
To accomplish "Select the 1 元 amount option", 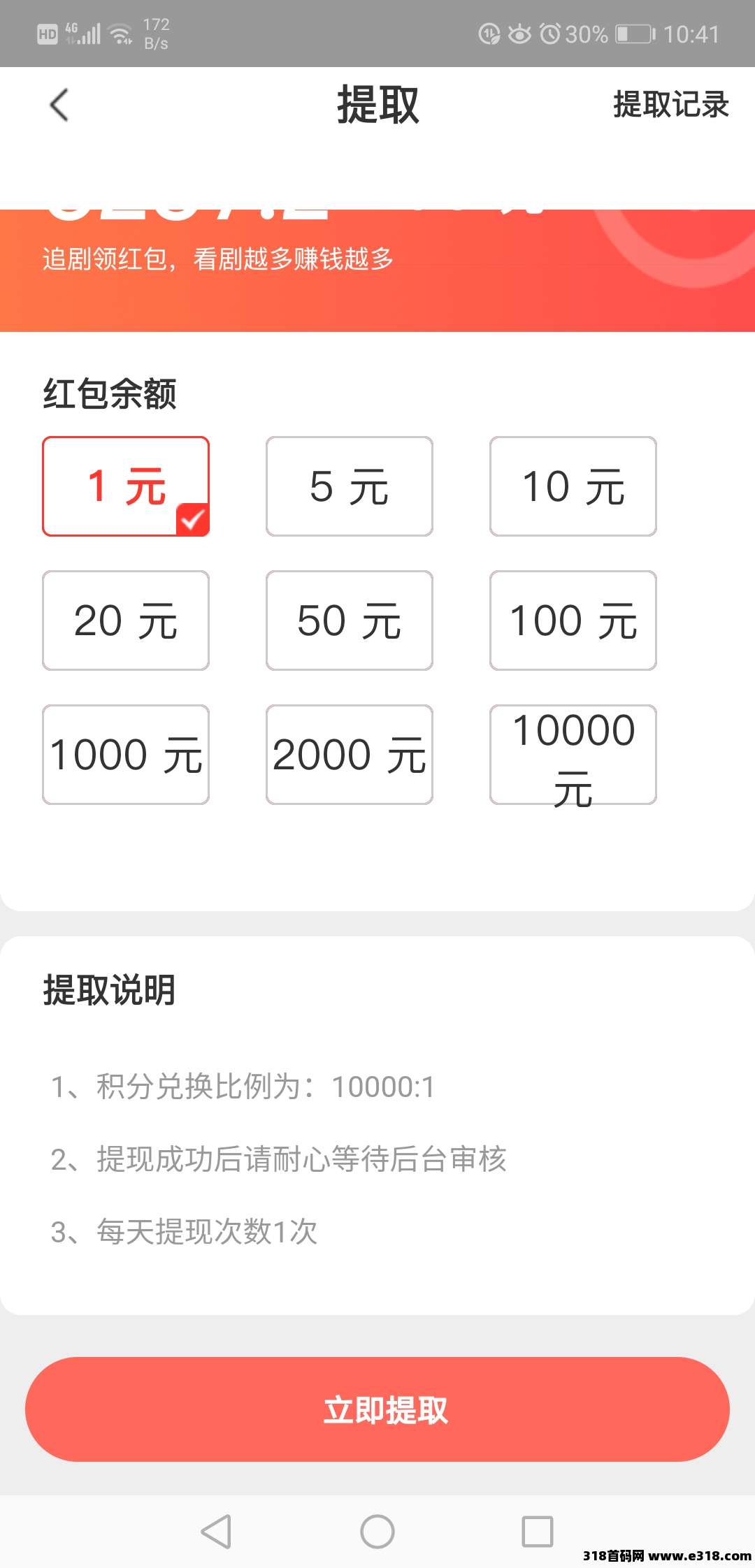I will click(x=126, y=486).
